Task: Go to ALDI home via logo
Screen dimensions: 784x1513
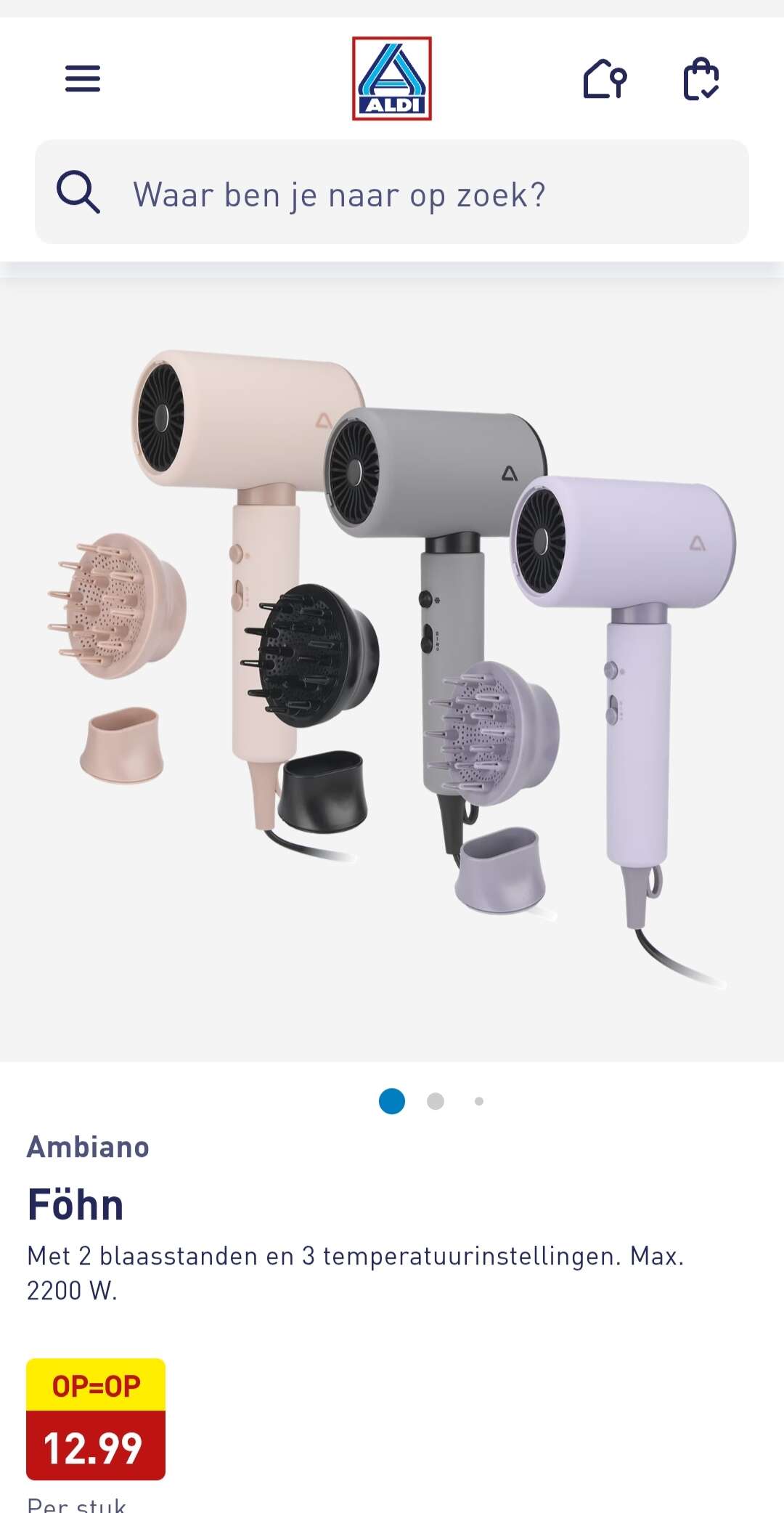Action: coord(392,78)
